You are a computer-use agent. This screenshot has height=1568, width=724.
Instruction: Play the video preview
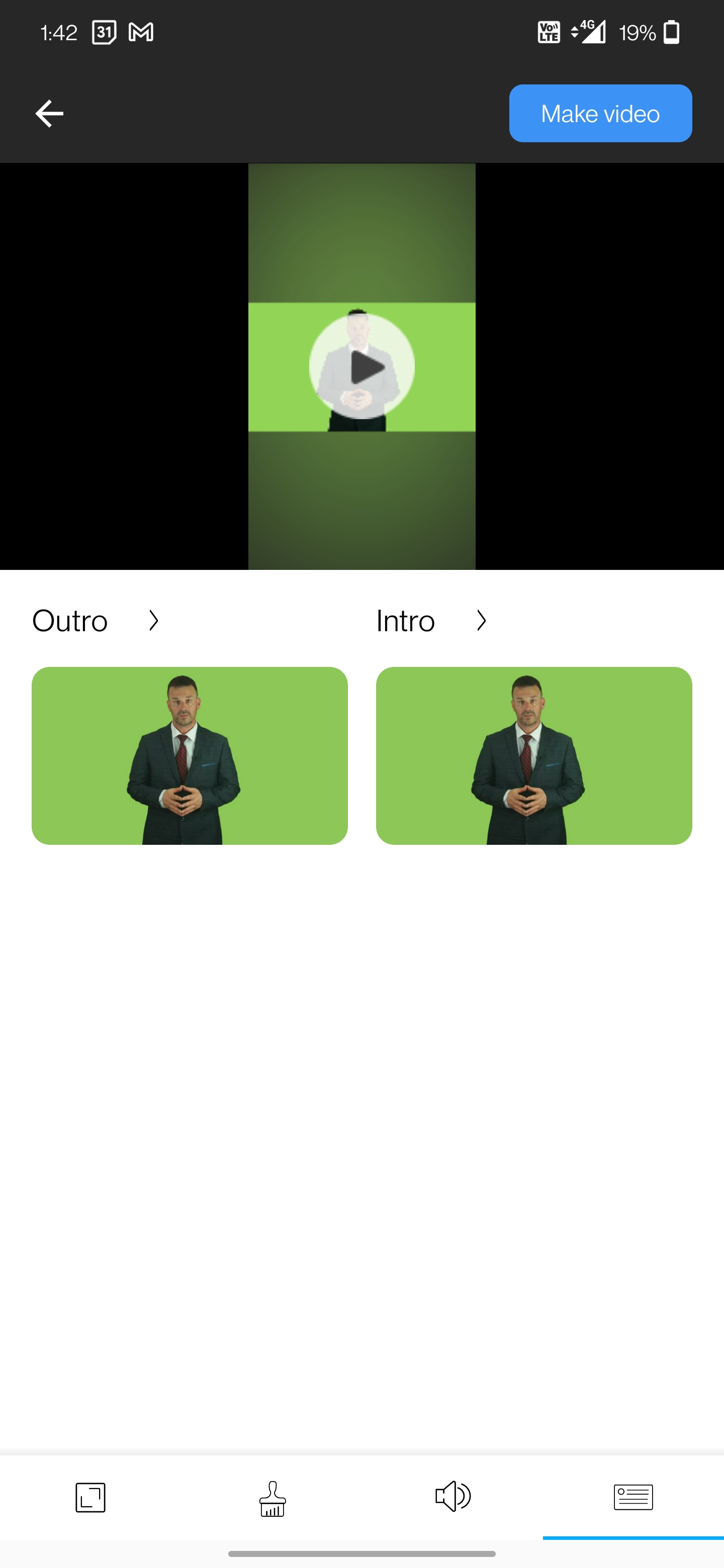pyautogui.click(x=361, y=366)
